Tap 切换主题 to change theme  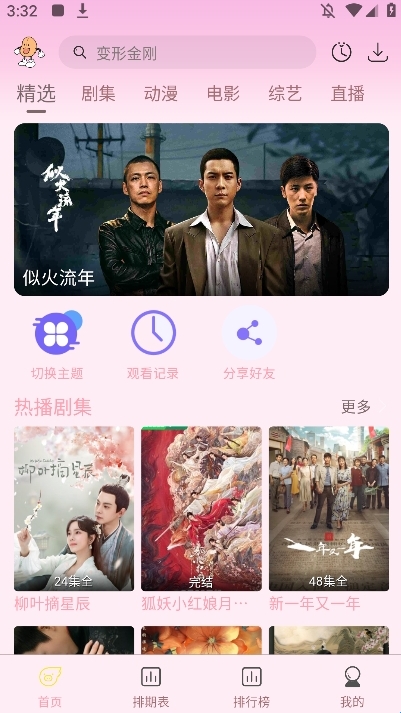(x=57, y=346)
